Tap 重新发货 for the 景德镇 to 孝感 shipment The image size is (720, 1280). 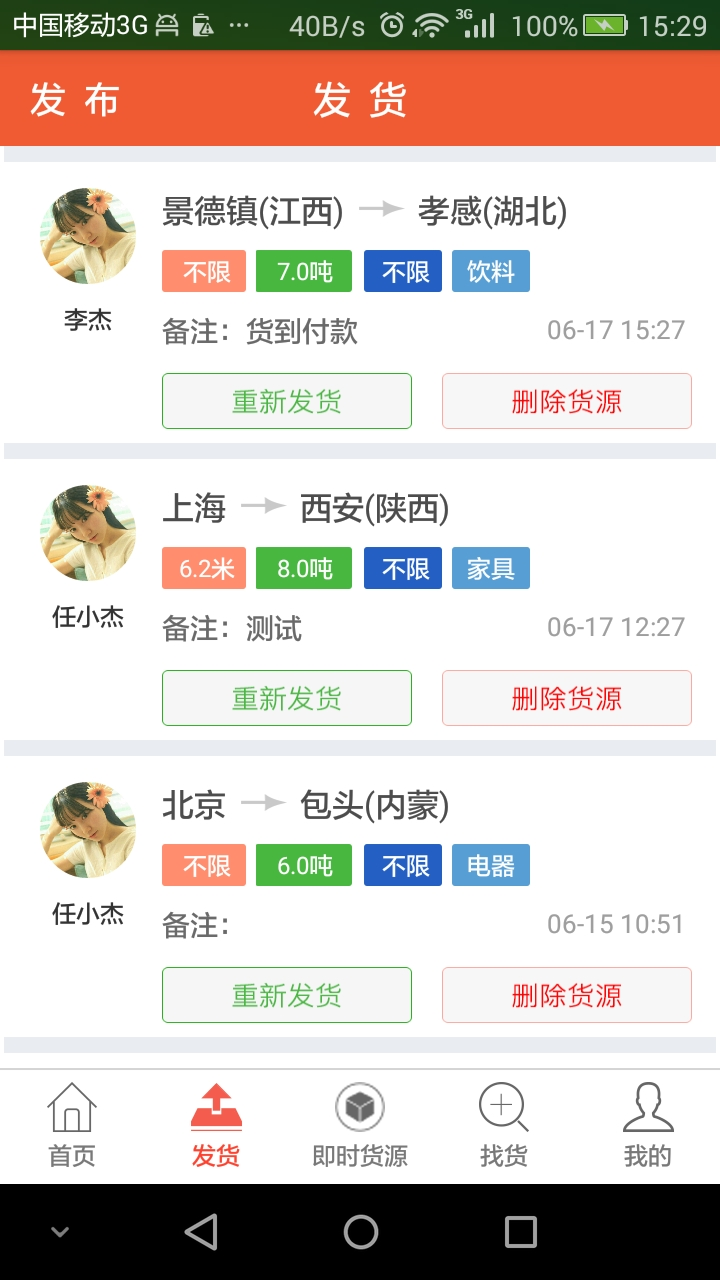(x=287, y=401)
